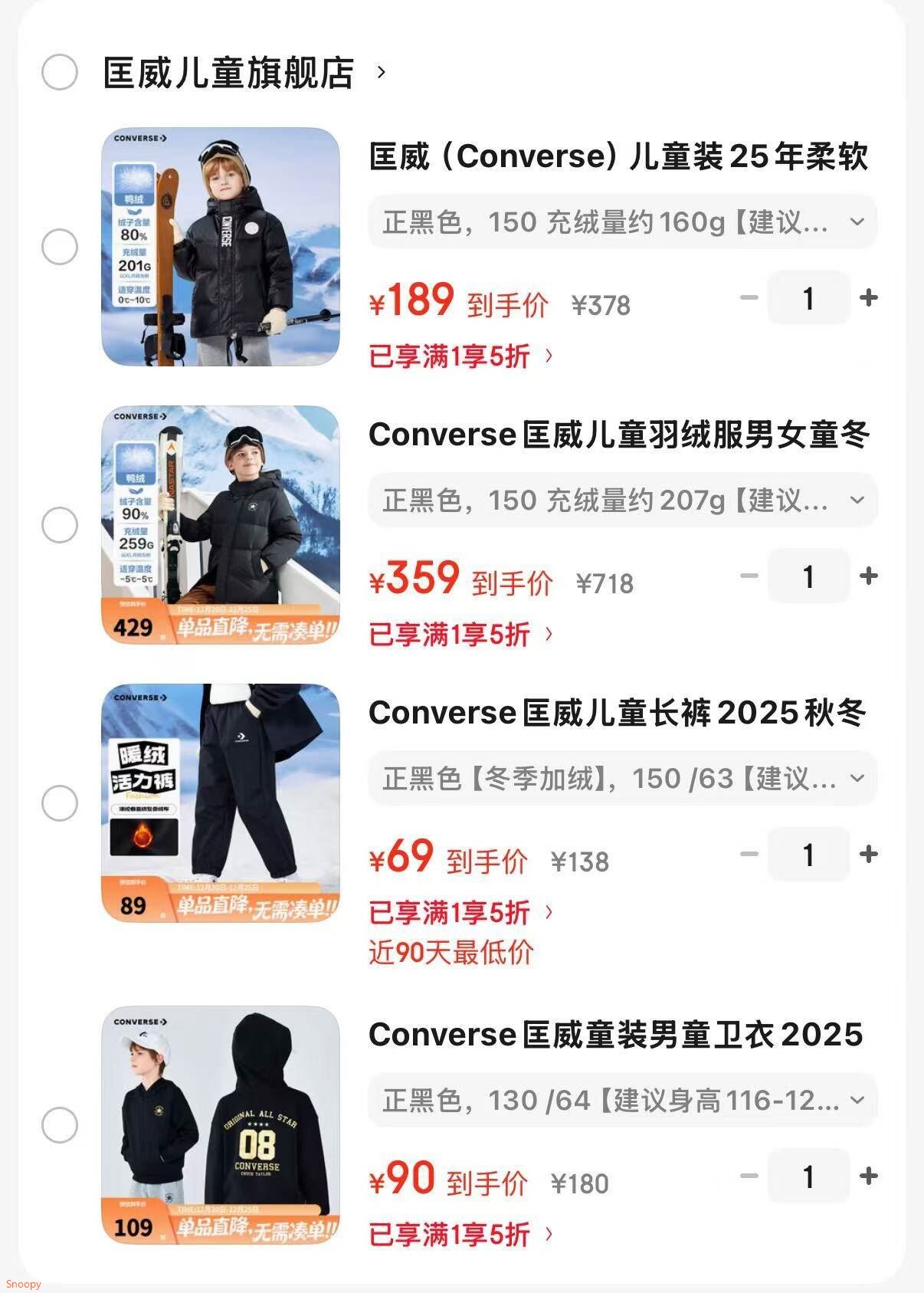Change spec of 充绒量约207g jacket

click(x=621, y=500)
